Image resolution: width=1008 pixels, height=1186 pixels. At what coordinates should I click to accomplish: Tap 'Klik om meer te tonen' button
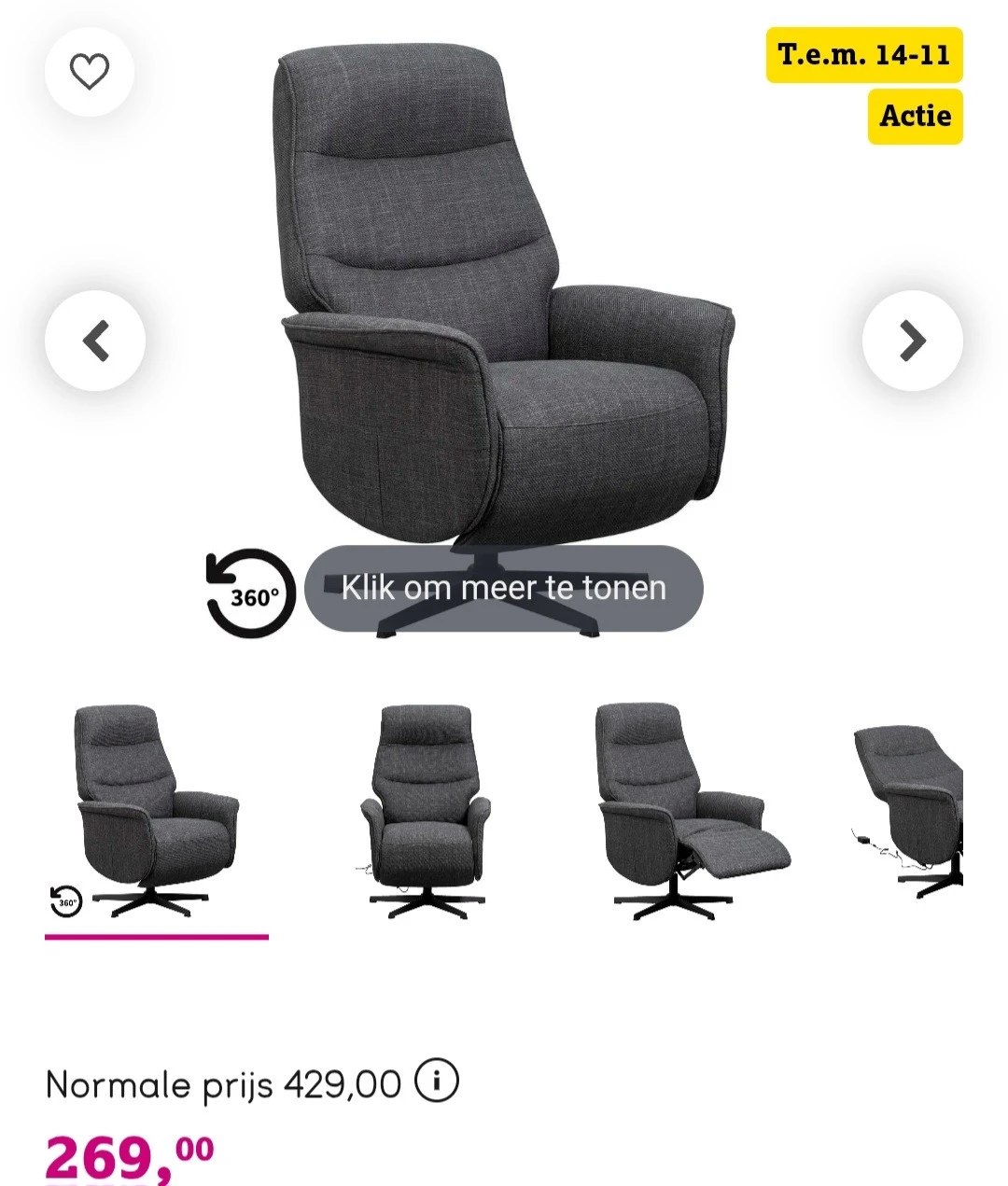(x=503, y=588)
